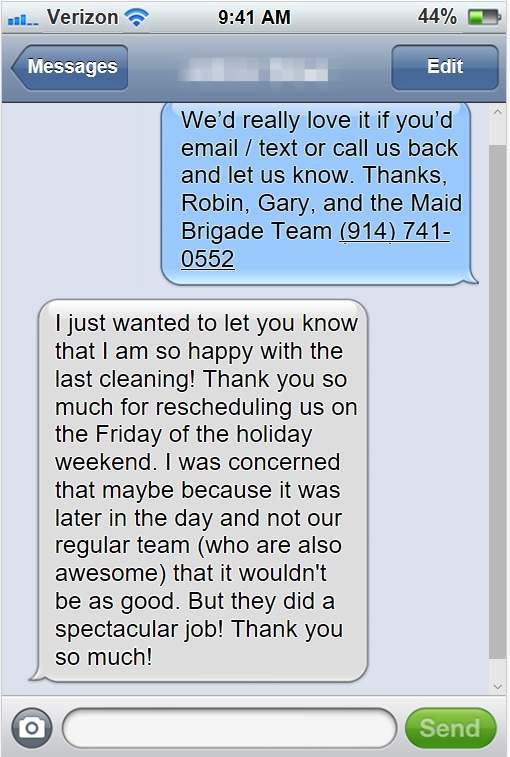510x757 pixels.
Task: Focus the message text field
Action: point(229,728)
